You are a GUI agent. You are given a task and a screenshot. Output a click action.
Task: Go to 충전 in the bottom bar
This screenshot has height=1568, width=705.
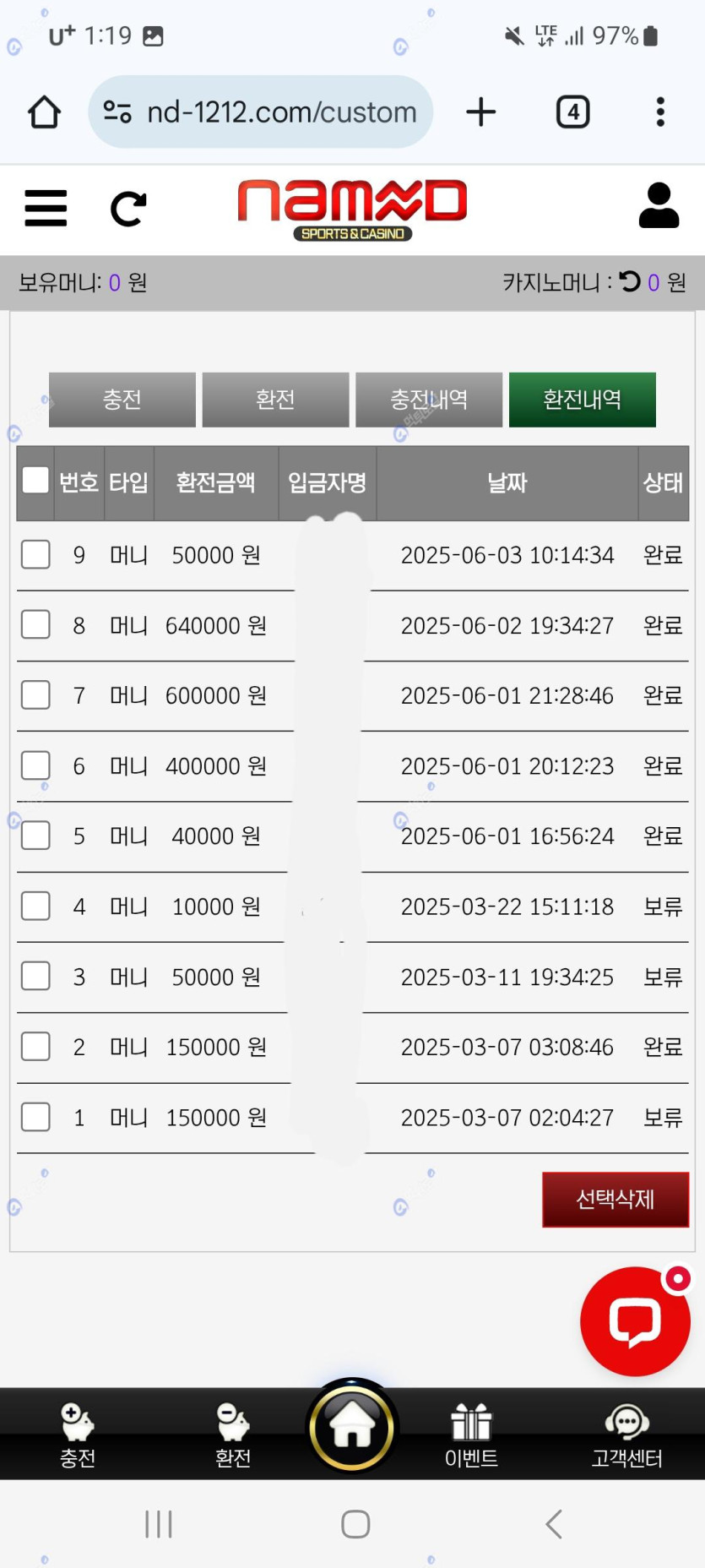78,1435
